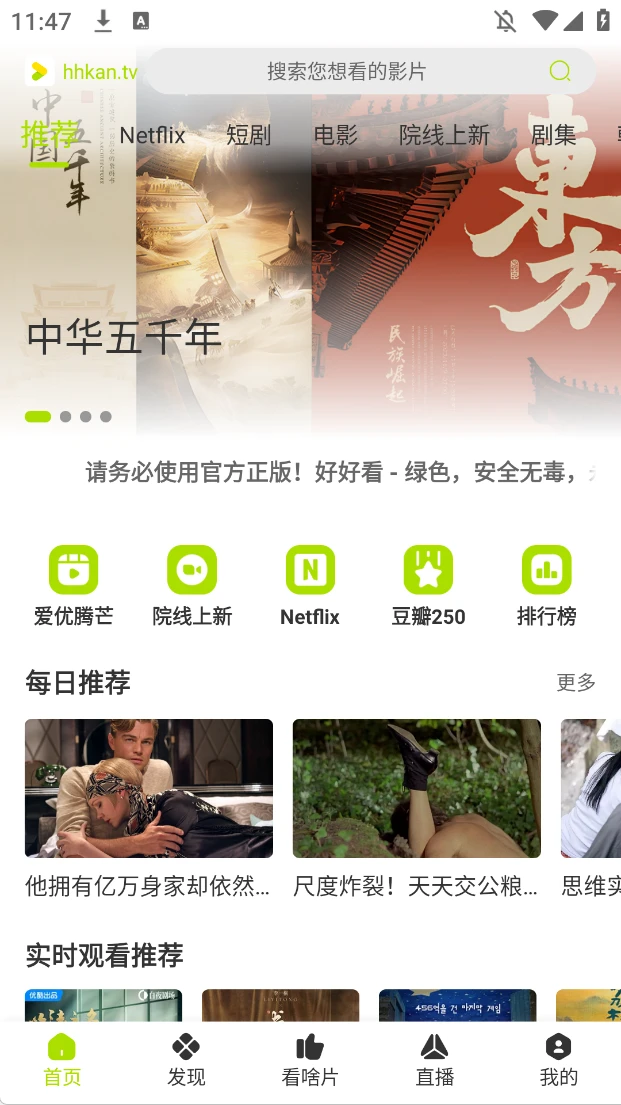The width and height of the screenshot is (621, 1105).
Task: Switch to 院线上新 top tab
Action: tap(444, 135)
